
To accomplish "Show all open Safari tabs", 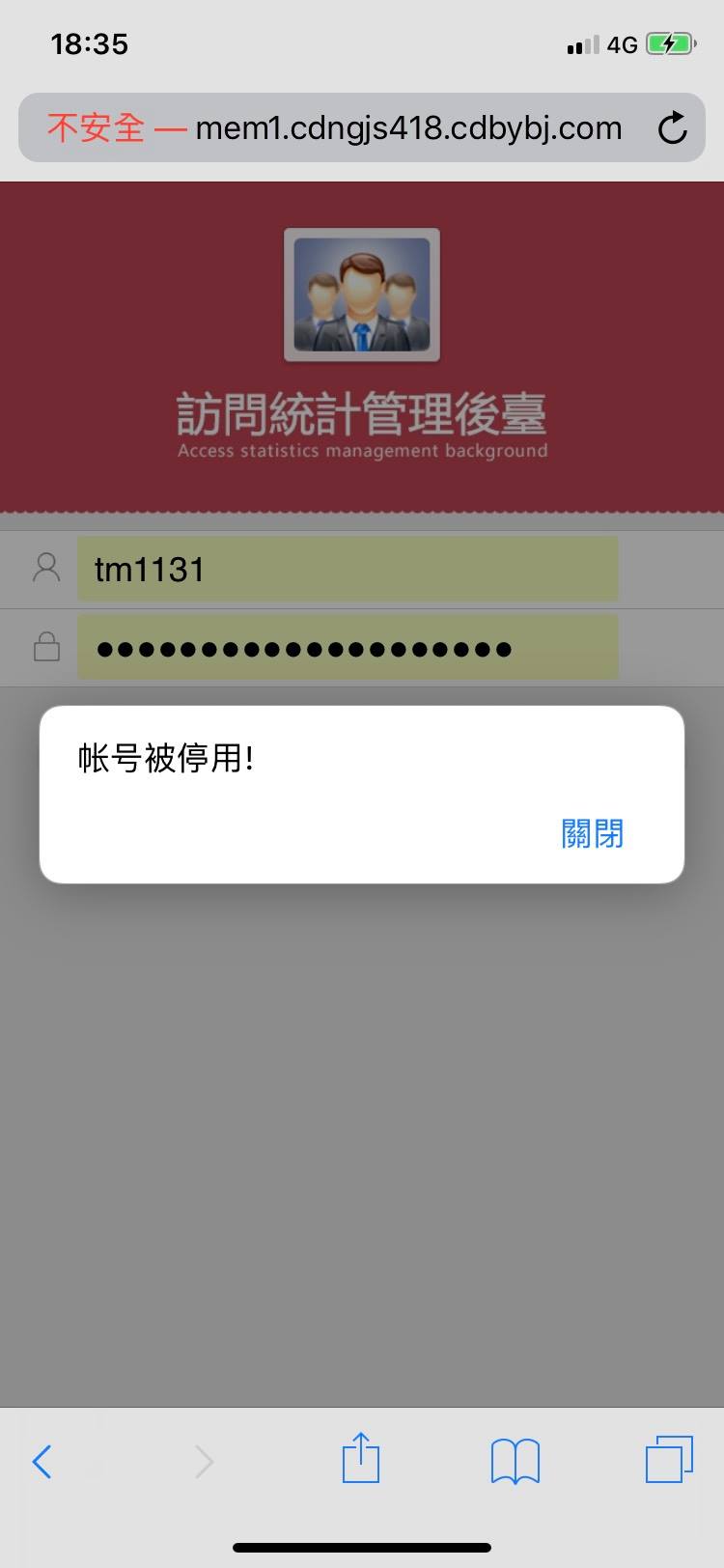I will click(669, 1459).
